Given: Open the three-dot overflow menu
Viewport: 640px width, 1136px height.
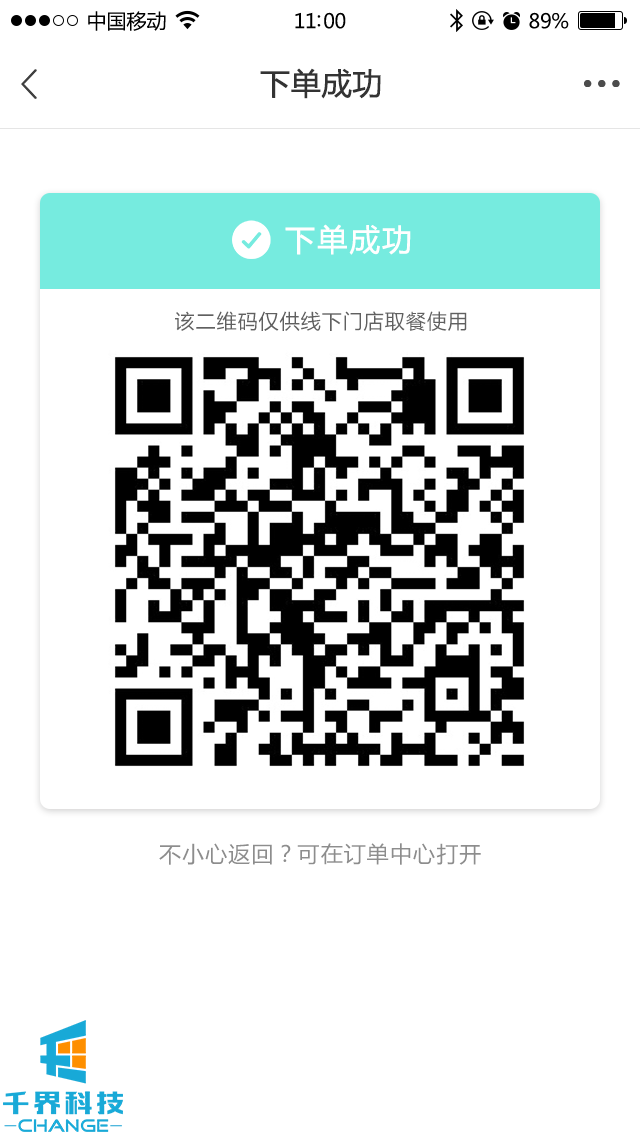Looking at the screenshot, I should point(601,84).
